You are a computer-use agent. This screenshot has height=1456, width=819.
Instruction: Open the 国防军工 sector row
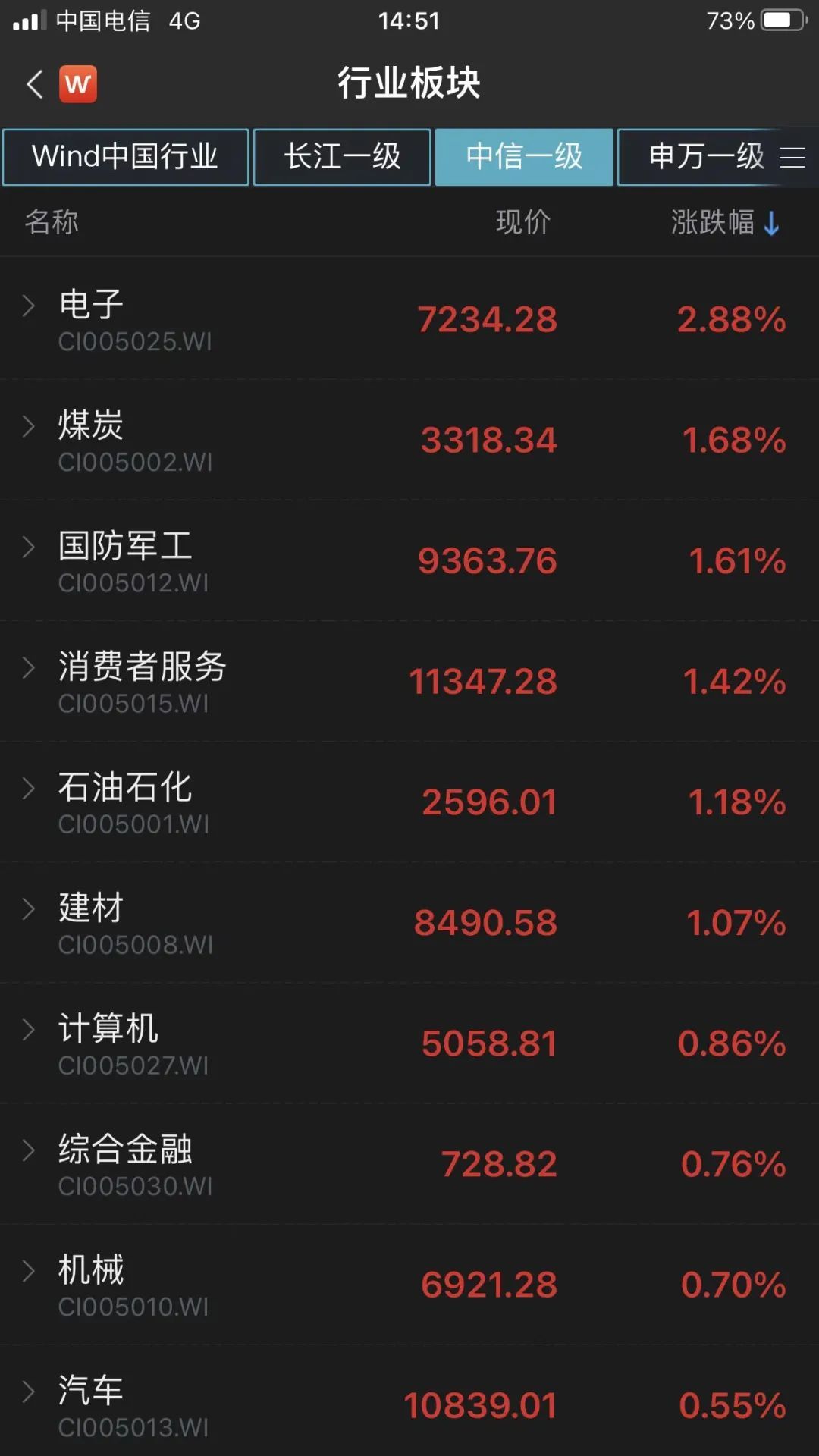[x=409, y=560]
